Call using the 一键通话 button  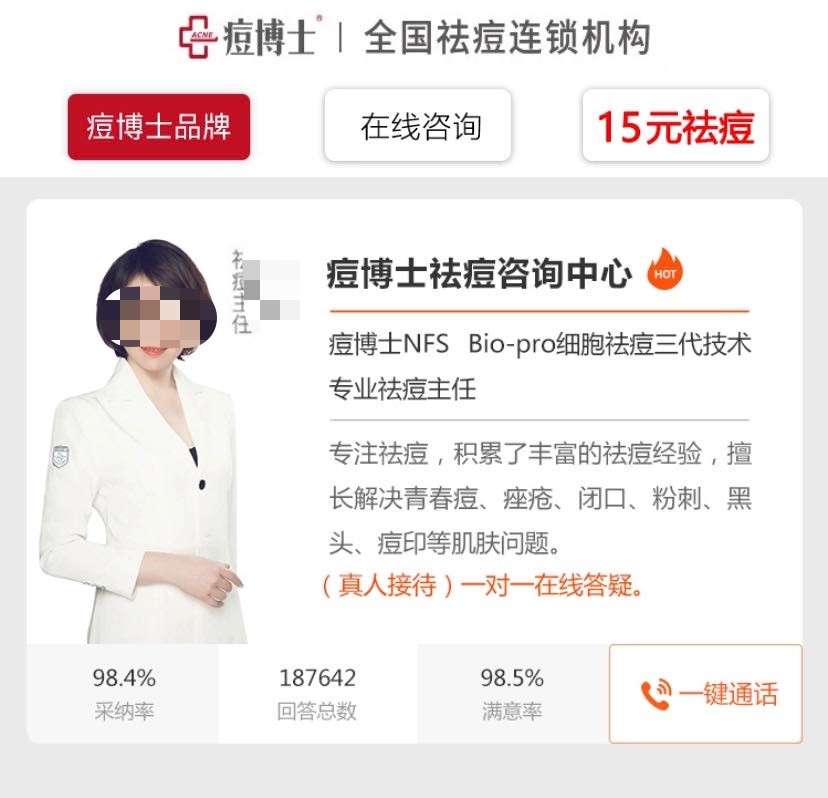pos(706,694)
